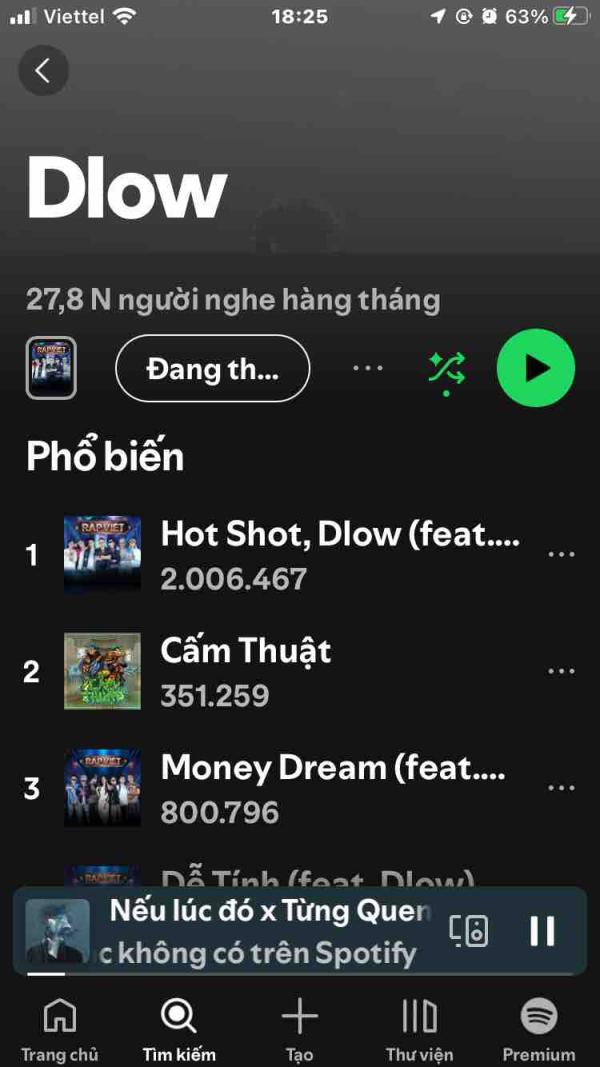
Task: Pause the currently playing track
Action: click(x=542, y=930)
